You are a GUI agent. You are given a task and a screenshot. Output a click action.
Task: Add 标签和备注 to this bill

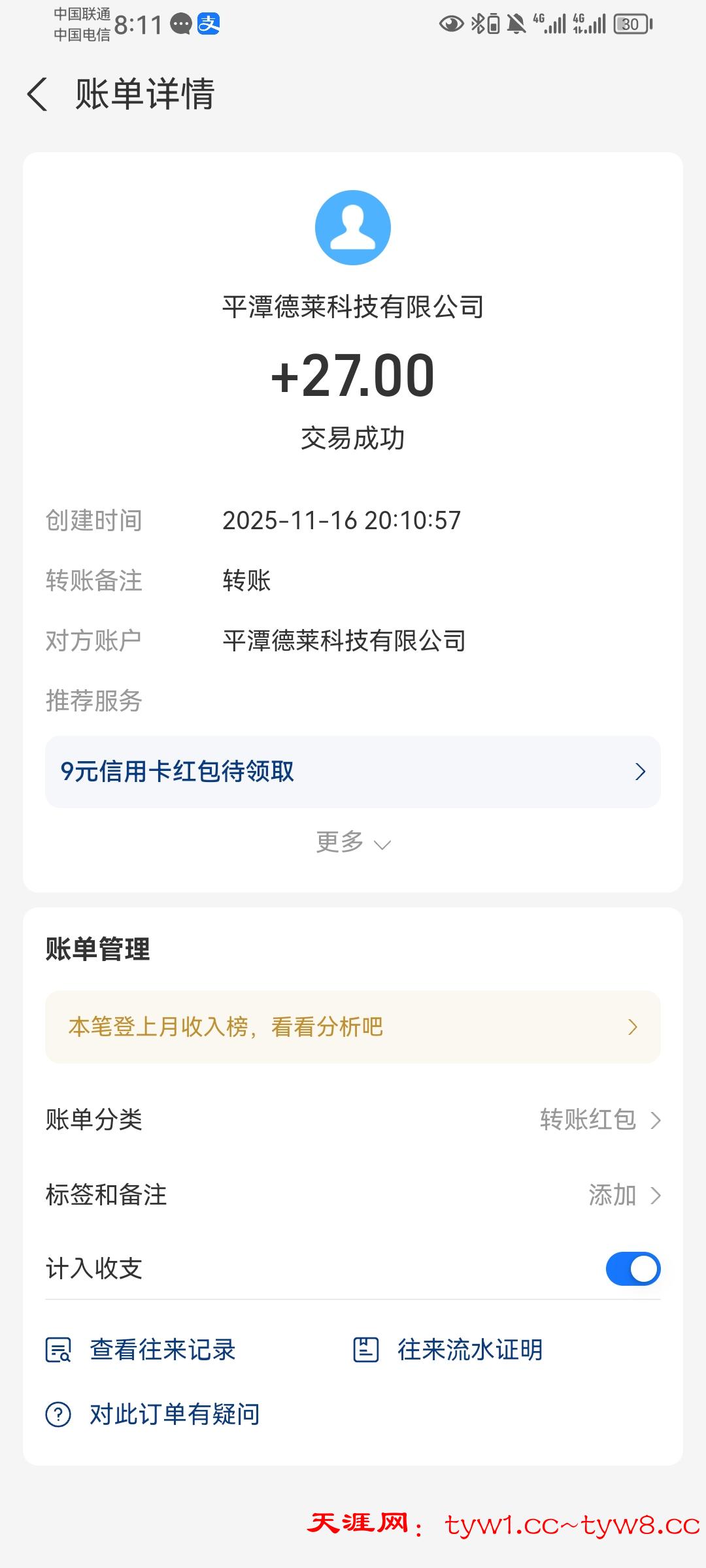[624, 1195]
